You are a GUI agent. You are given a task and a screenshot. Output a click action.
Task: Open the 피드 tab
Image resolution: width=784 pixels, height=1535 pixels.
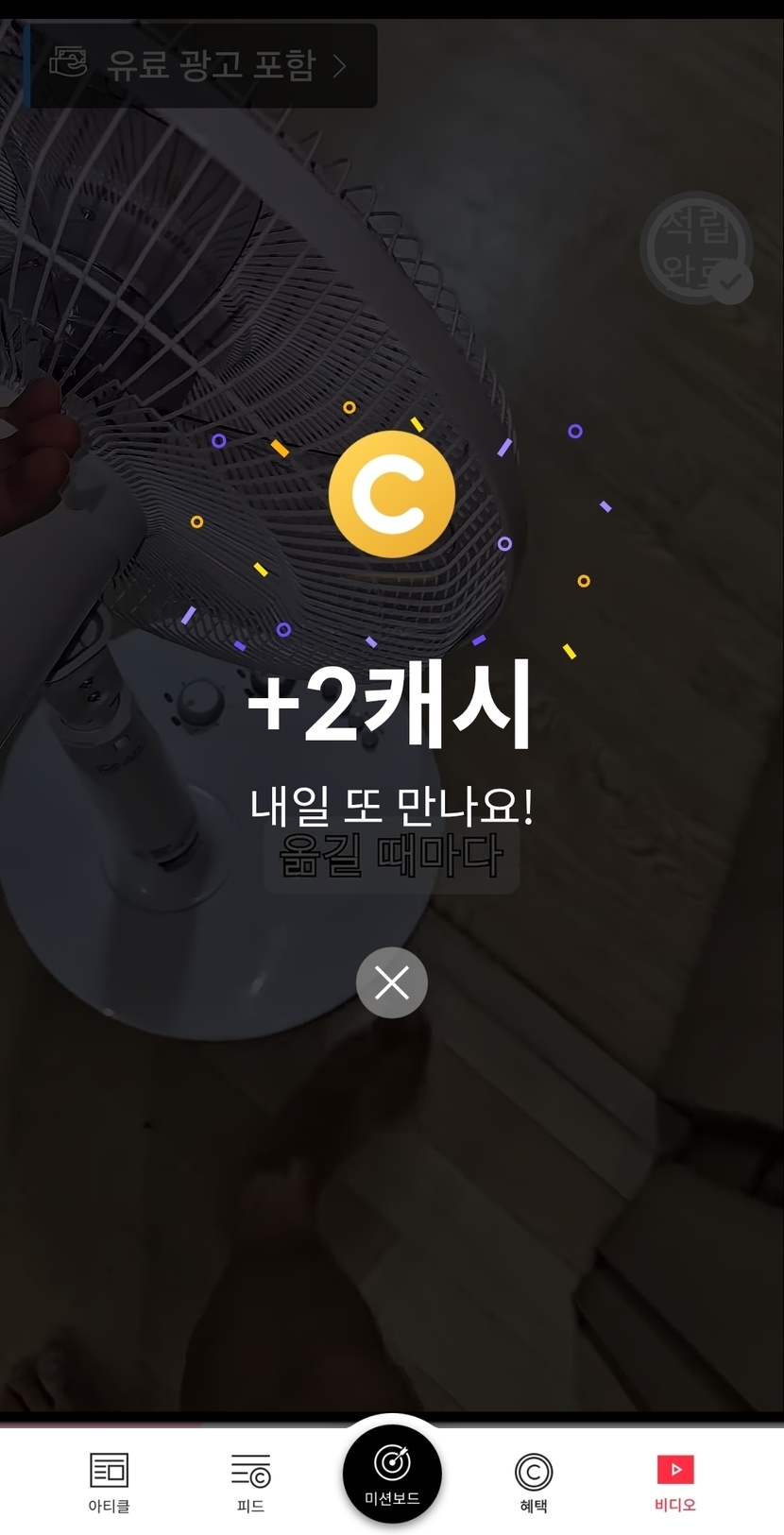coord(250,1481)
